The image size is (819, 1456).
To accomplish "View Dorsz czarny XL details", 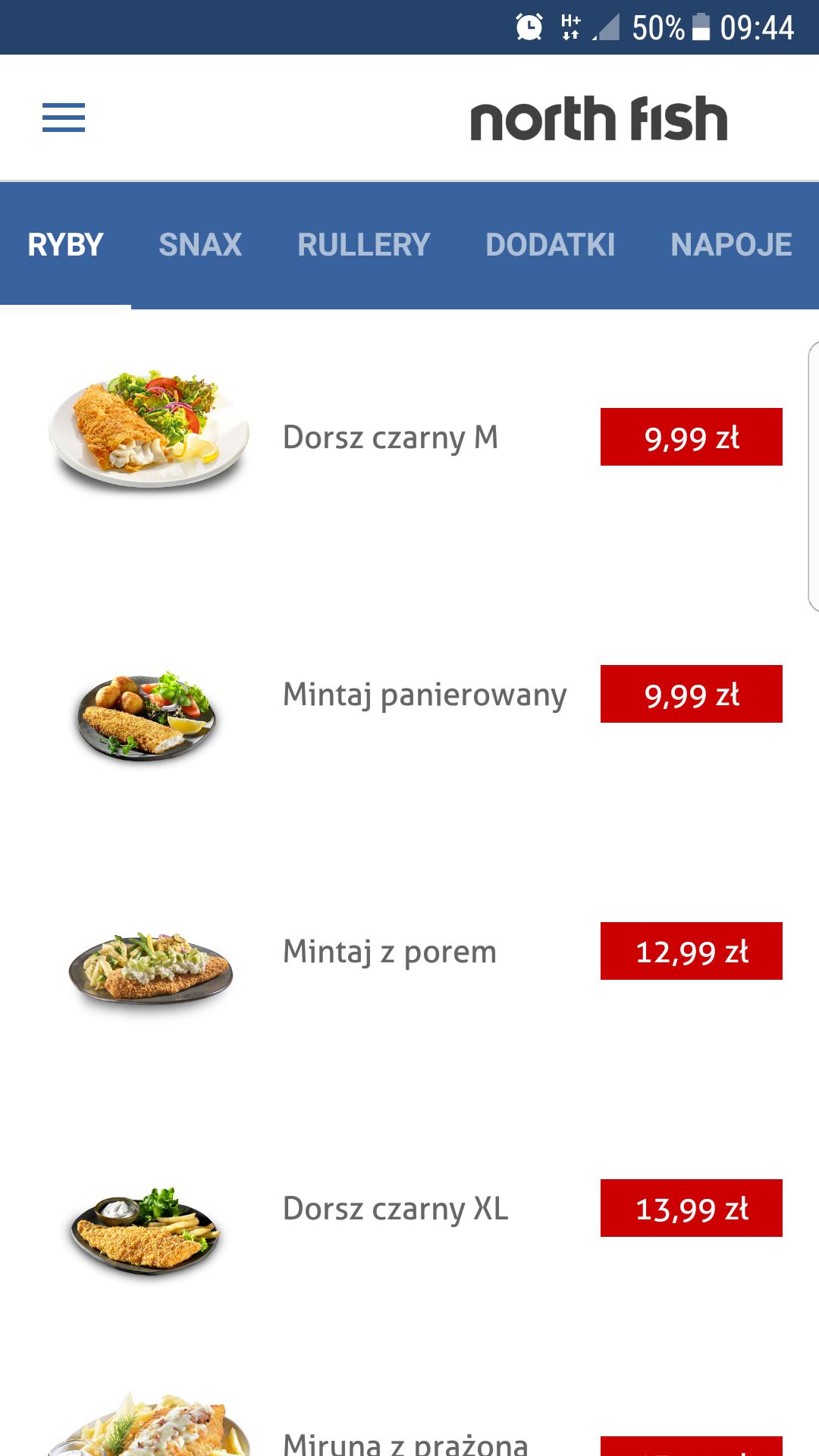I will (395, 1209).
